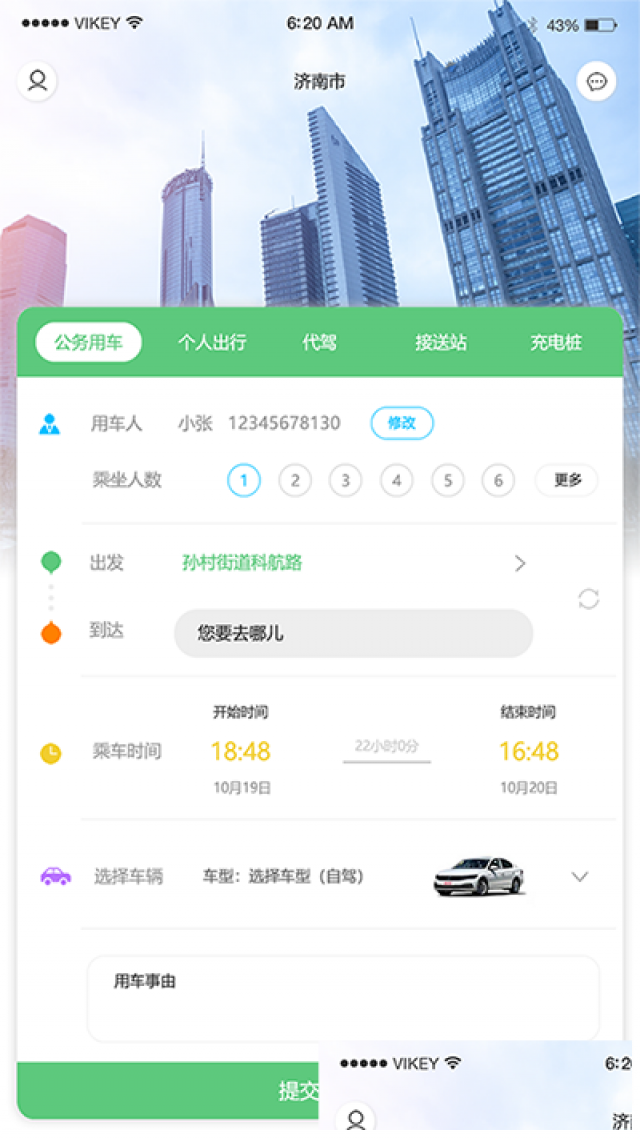The height and width of the screenshot is (1138, 640).
Task: Select the 公务用车 tab
Action: click(x=89, y=342)
